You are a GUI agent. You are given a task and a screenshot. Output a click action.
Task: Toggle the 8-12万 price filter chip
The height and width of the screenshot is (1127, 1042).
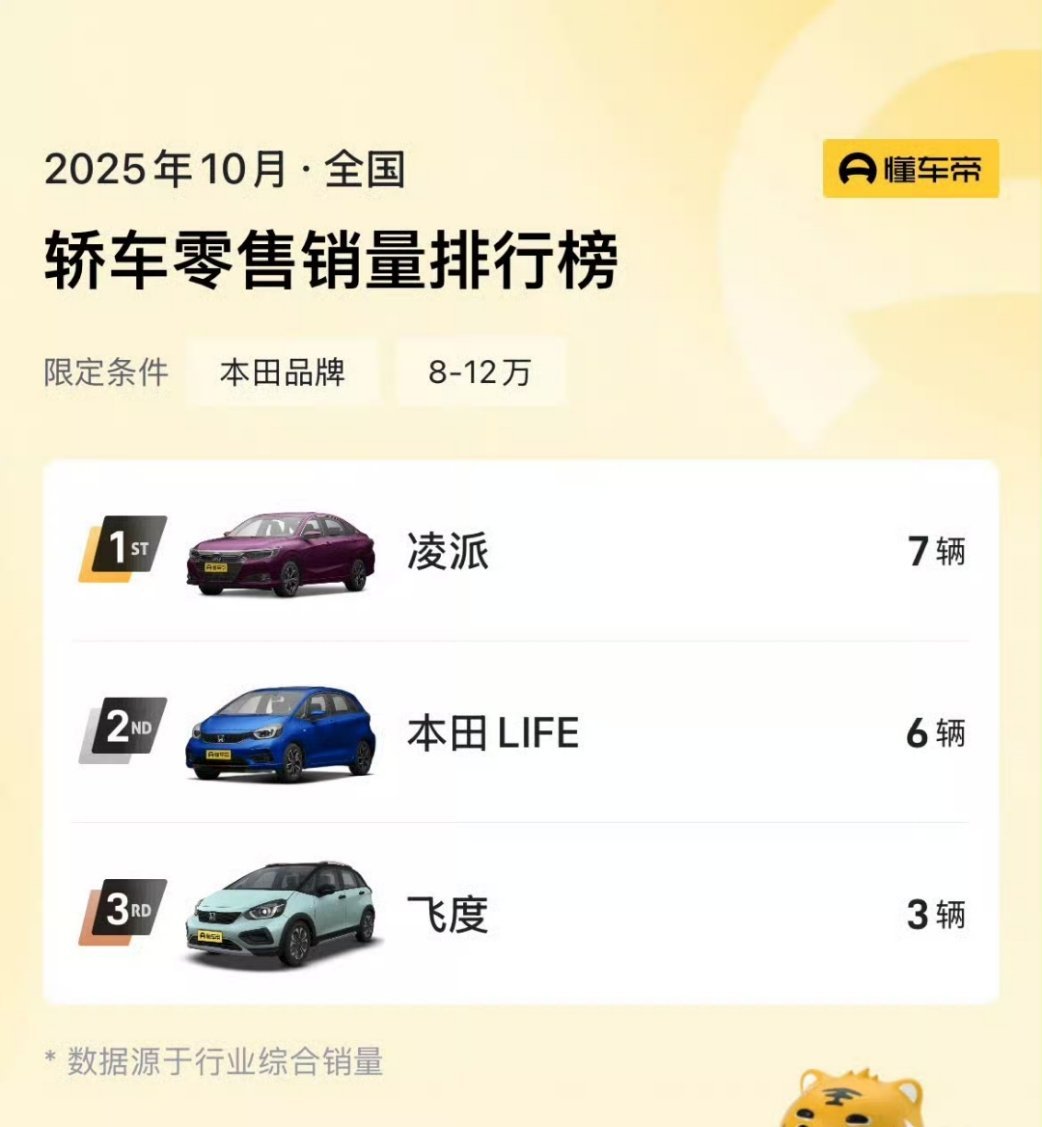click(x=480, y=371)
